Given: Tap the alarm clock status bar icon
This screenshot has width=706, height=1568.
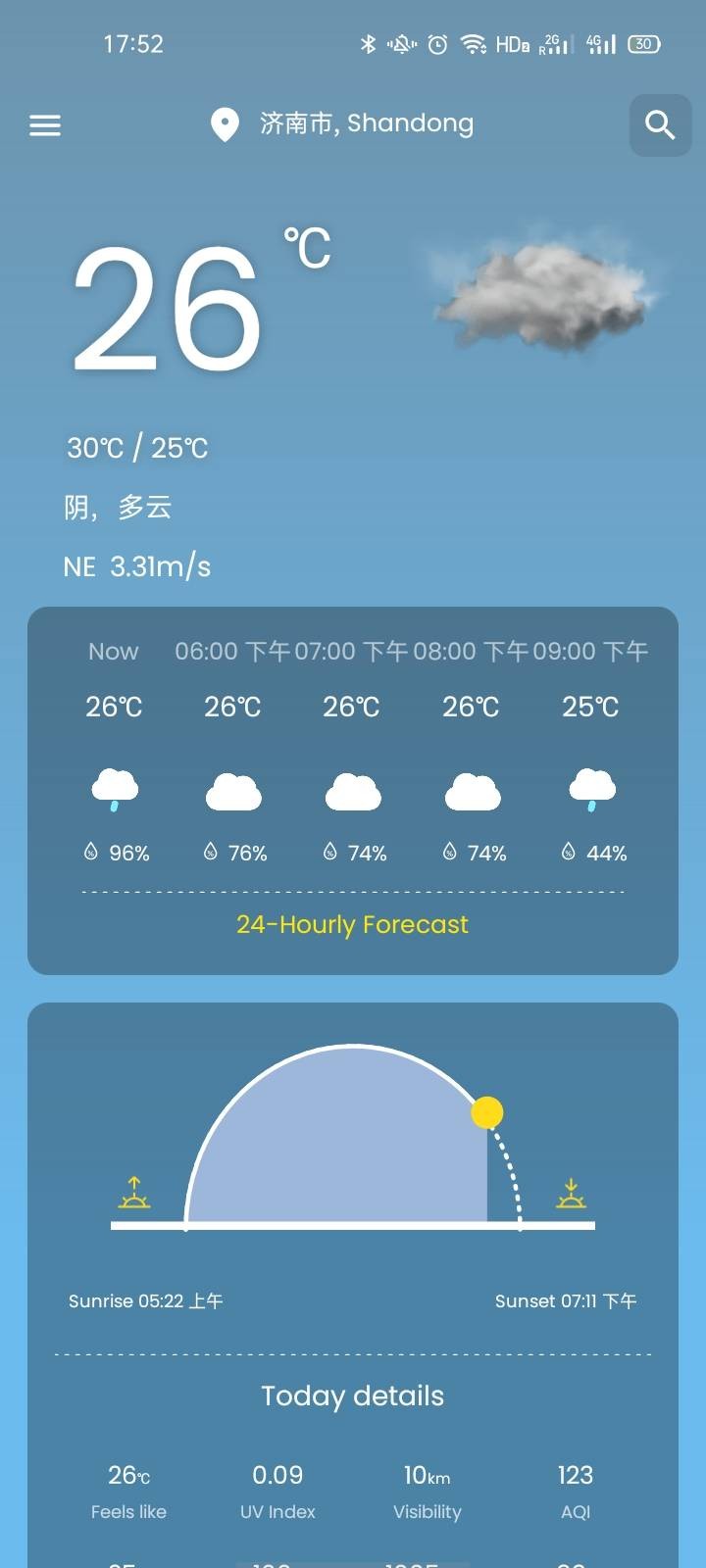Looking at the screenshot, I should [x=436, y=43].
